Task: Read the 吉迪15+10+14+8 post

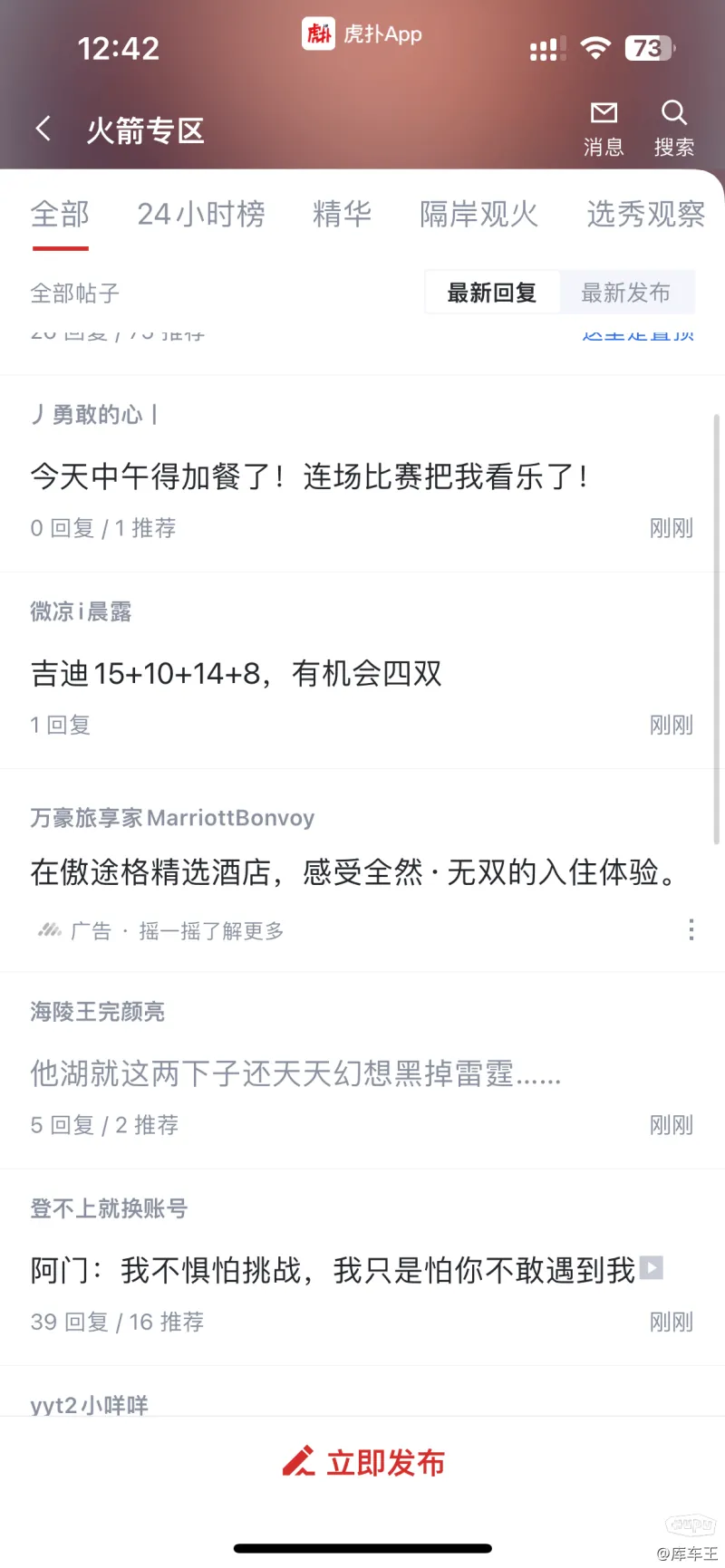Action: [237, 674]
